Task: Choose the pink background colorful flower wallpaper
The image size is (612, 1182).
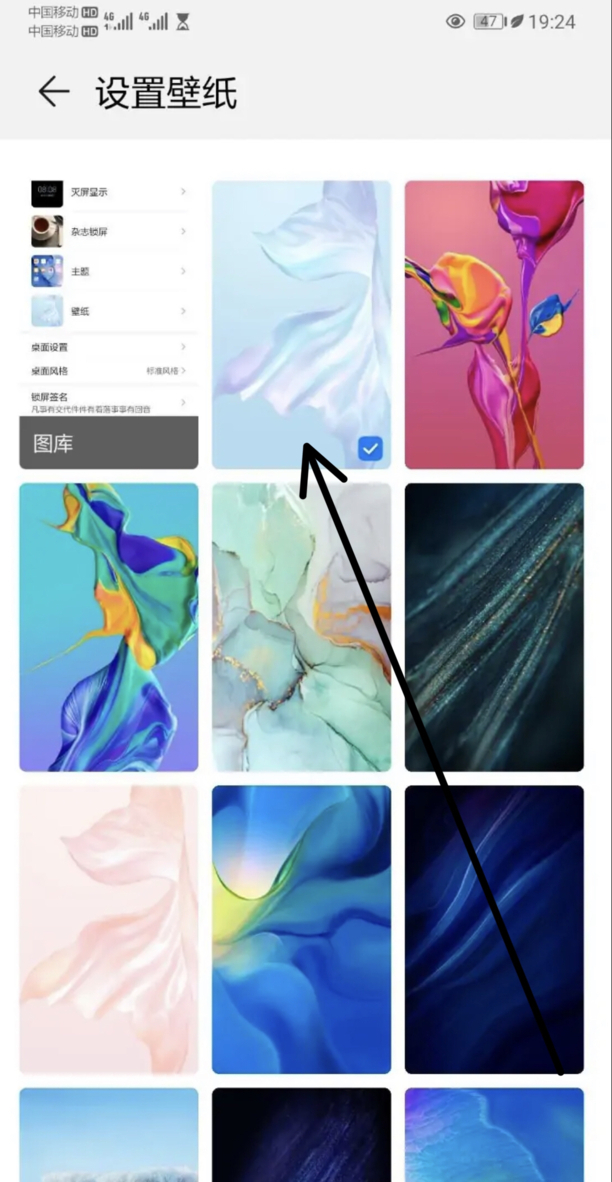Action: (494, 324)
